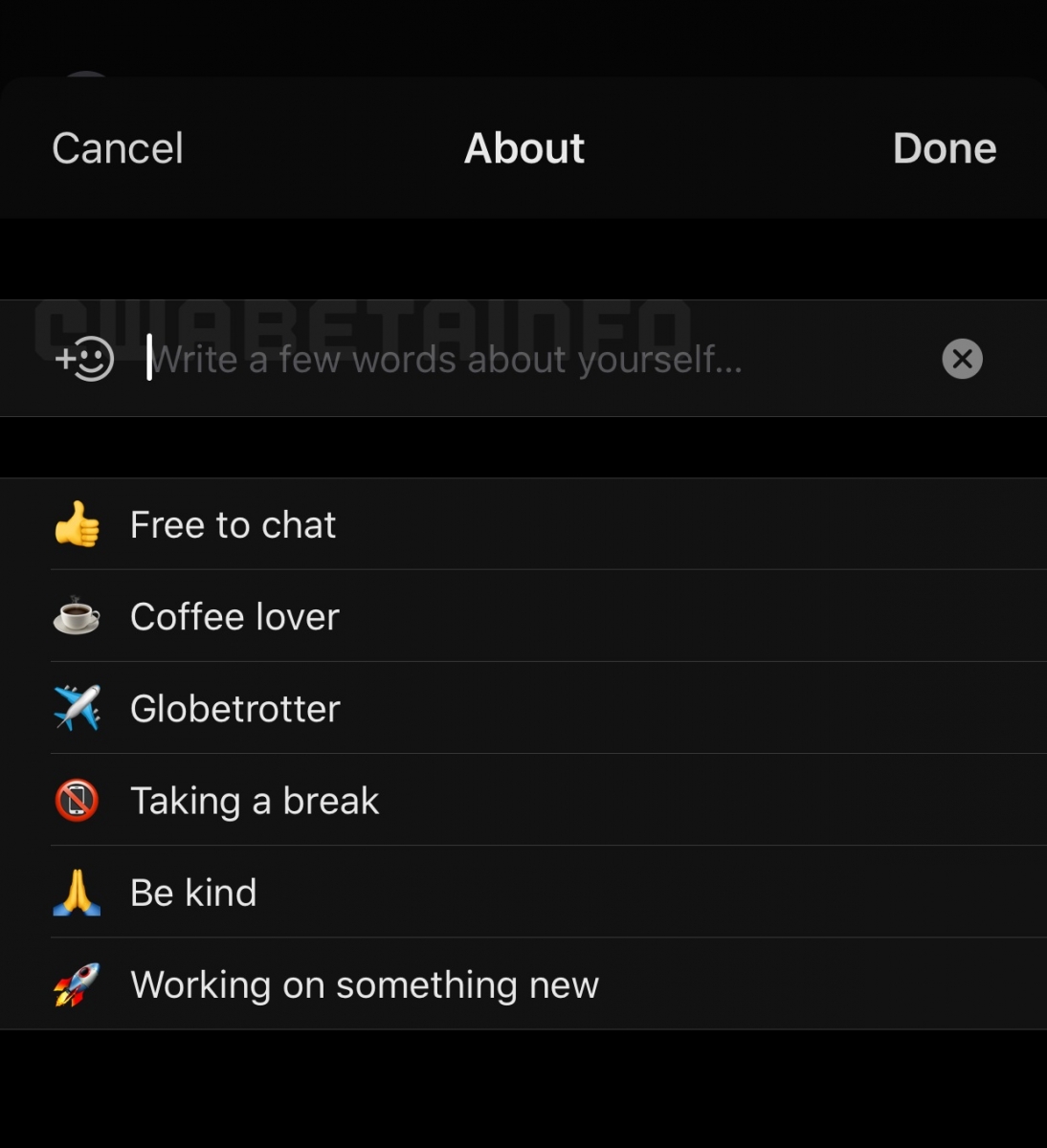Select 'Free to chat' status
The width and height of the screenshot is (1047, 1148).
[233, 525]
